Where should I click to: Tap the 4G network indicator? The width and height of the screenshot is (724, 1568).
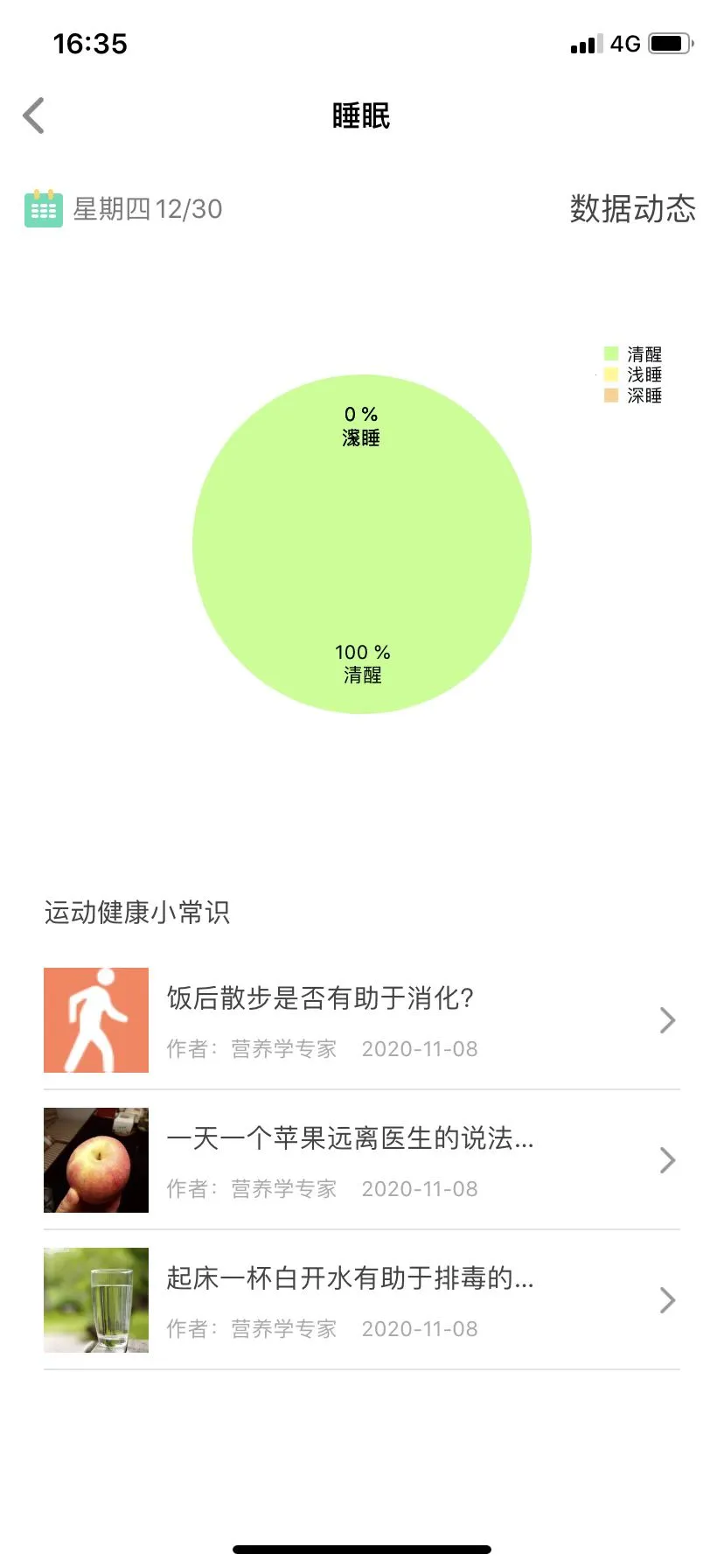pos(626,42)
